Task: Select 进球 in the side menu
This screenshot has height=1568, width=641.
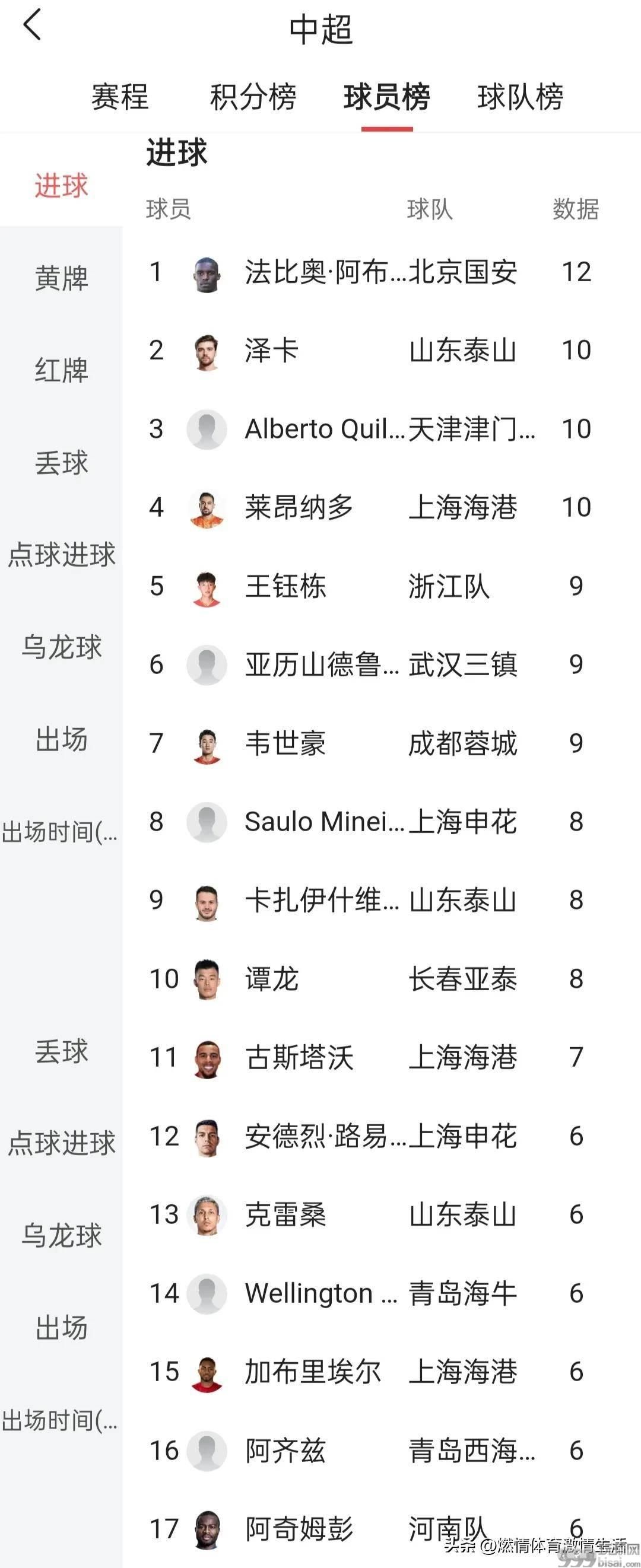Action: pos(61,185)
